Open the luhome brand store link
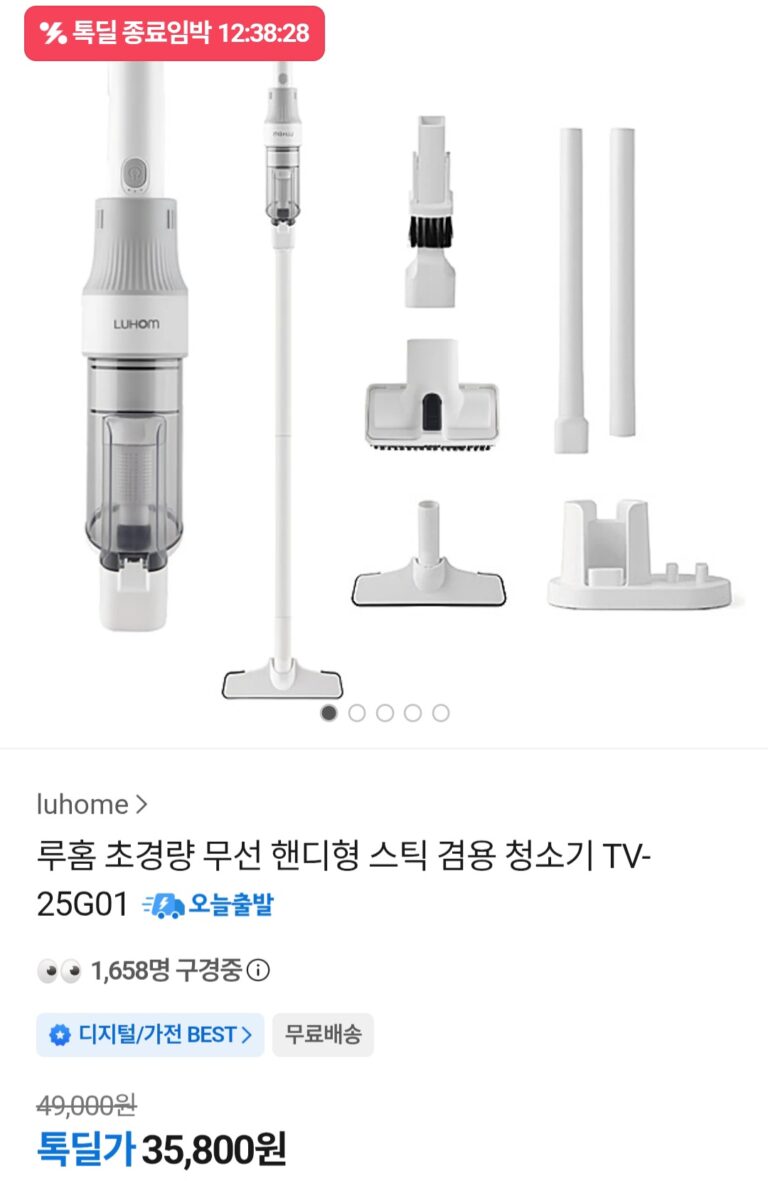768x1181 pixels. coord(91,805)
